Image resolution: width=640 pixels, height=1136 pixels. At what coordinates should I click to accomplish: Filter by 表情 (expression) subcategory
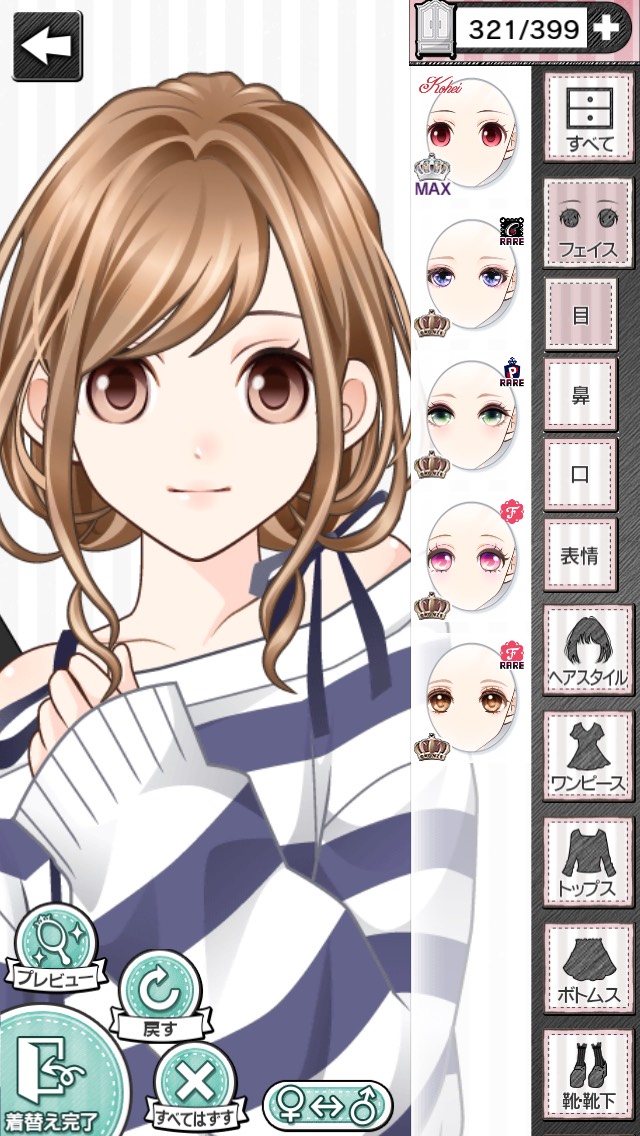tap(580, 555)
